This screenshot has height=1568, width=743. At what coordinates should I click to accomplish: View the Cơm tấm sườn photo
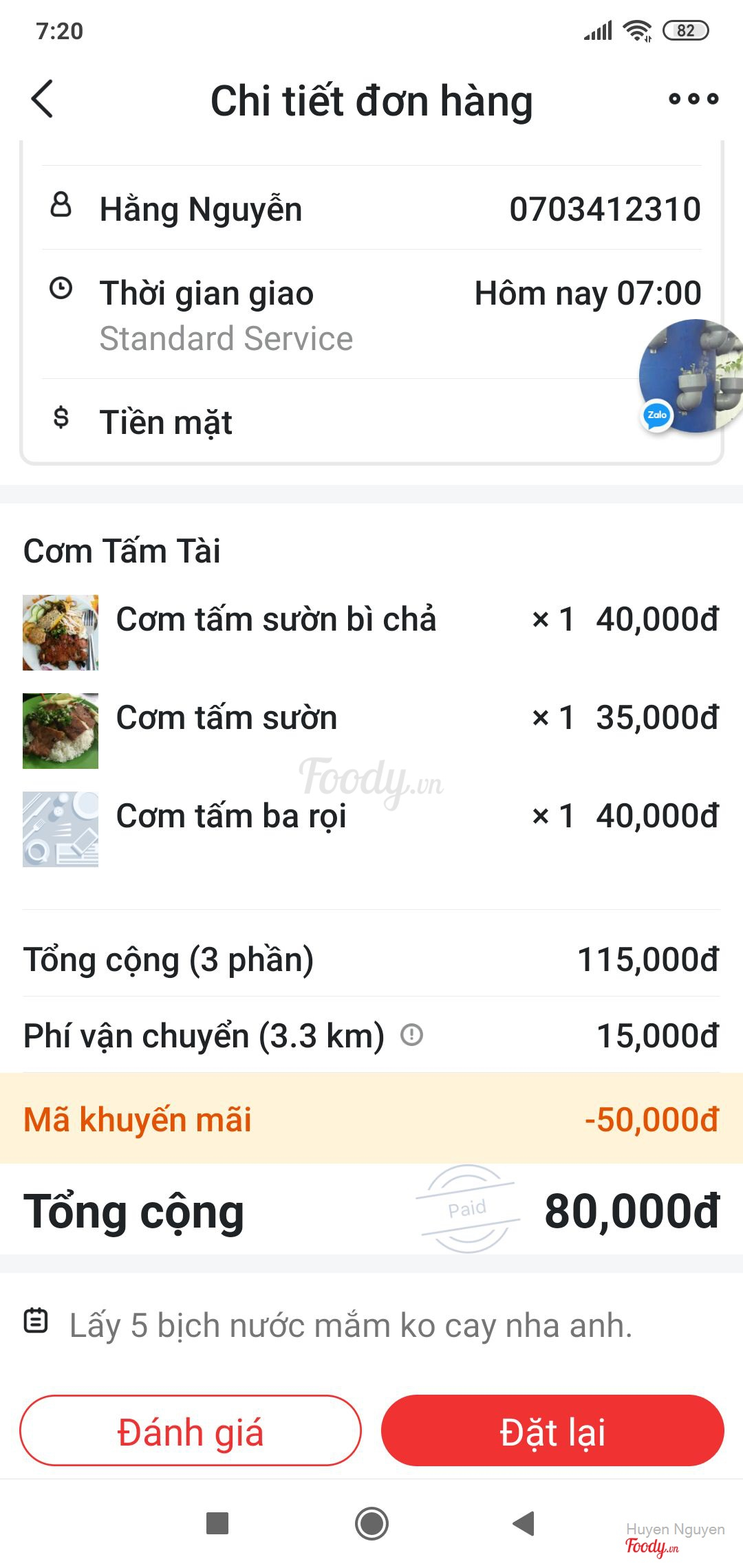coord(61,730)
